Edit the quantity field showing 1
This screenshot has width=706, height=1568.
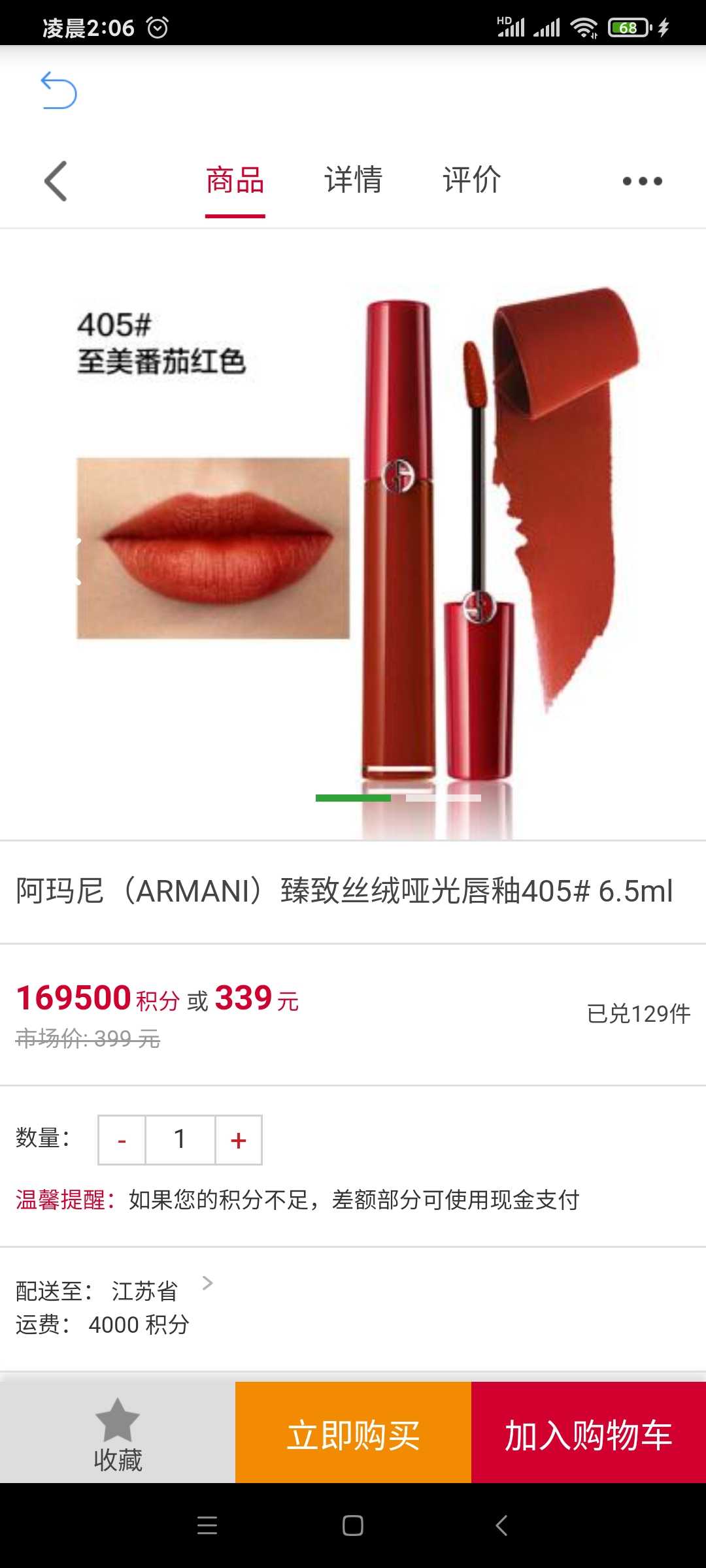click(x=180, y=1140)
